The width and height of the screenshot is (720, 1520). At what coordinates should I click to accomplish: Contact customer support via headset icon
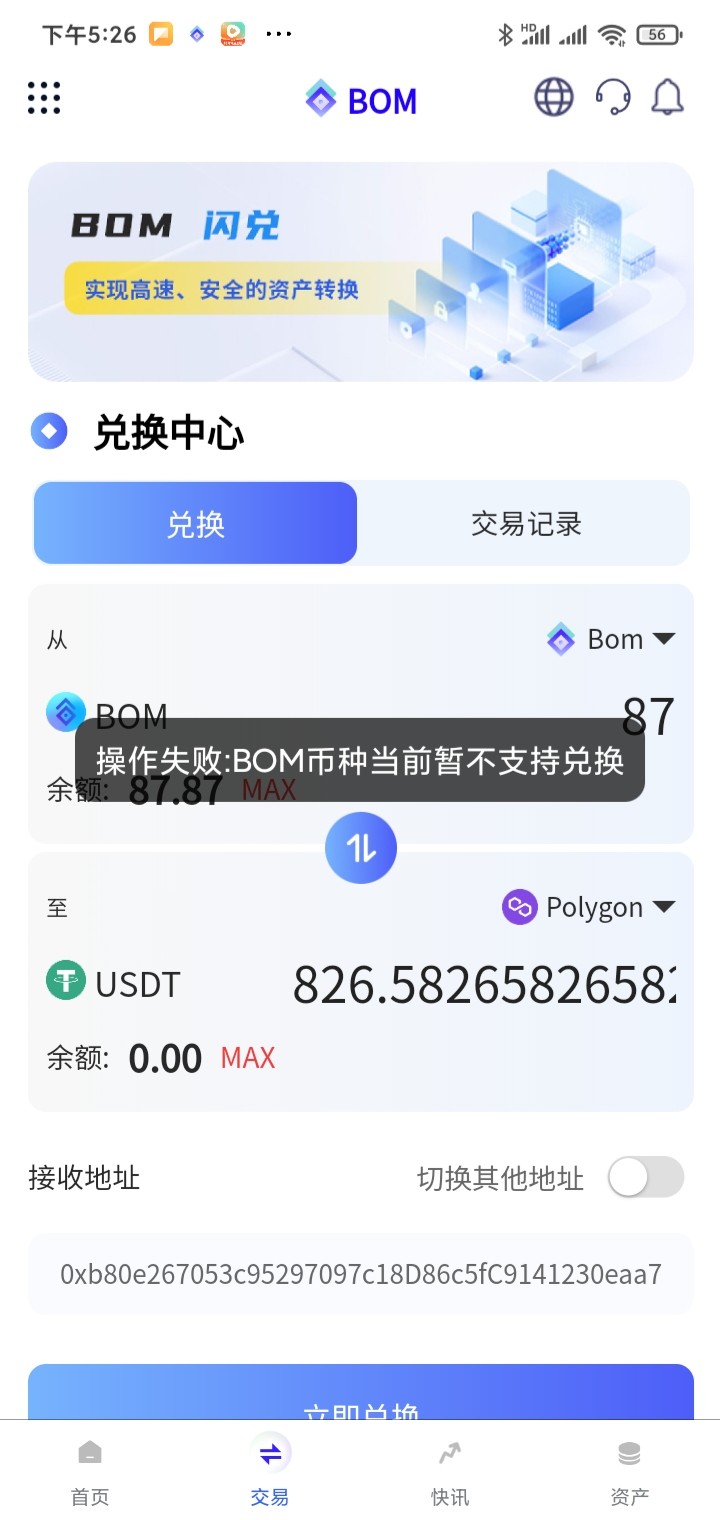(x=612, y=98)
